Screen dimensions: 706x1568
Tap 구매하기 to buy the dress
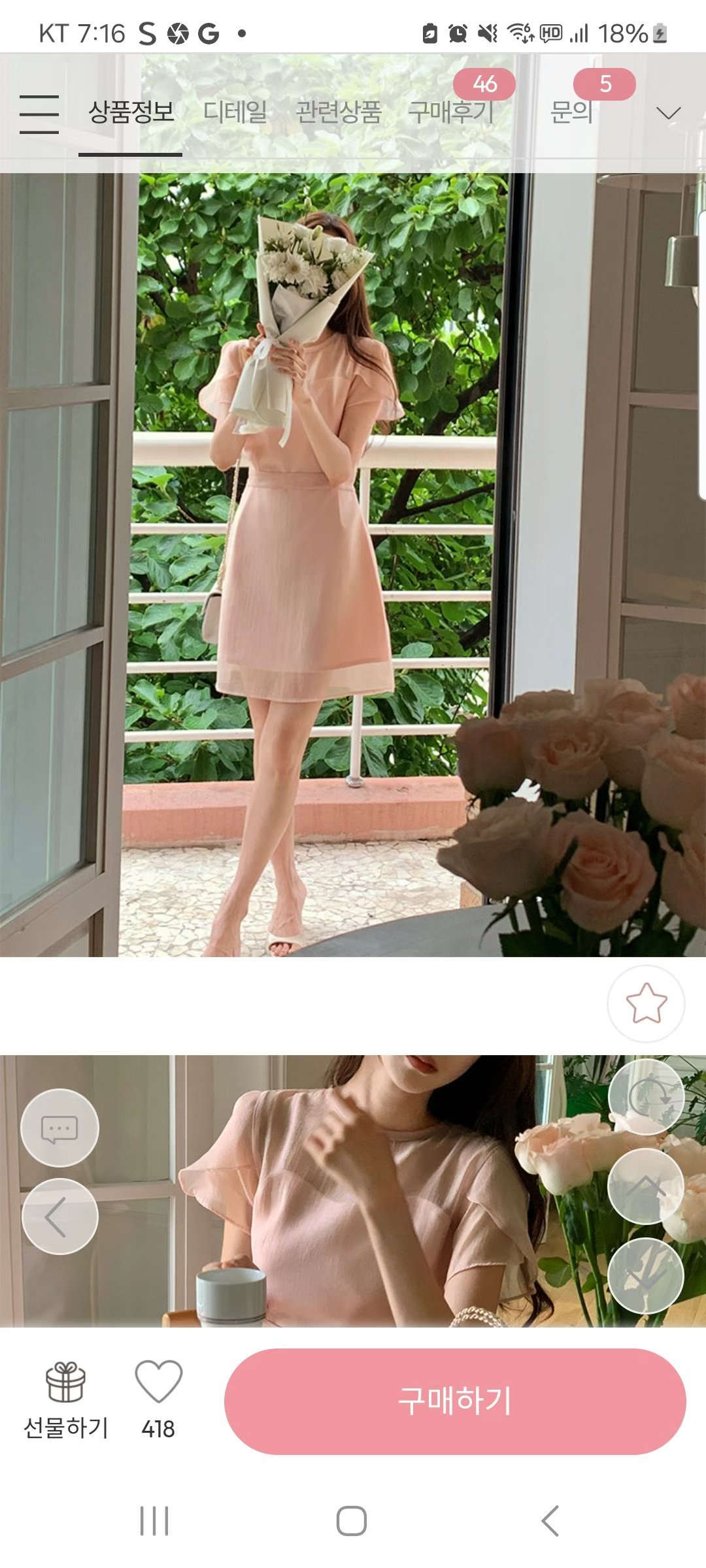click(x=455, y=1401)
